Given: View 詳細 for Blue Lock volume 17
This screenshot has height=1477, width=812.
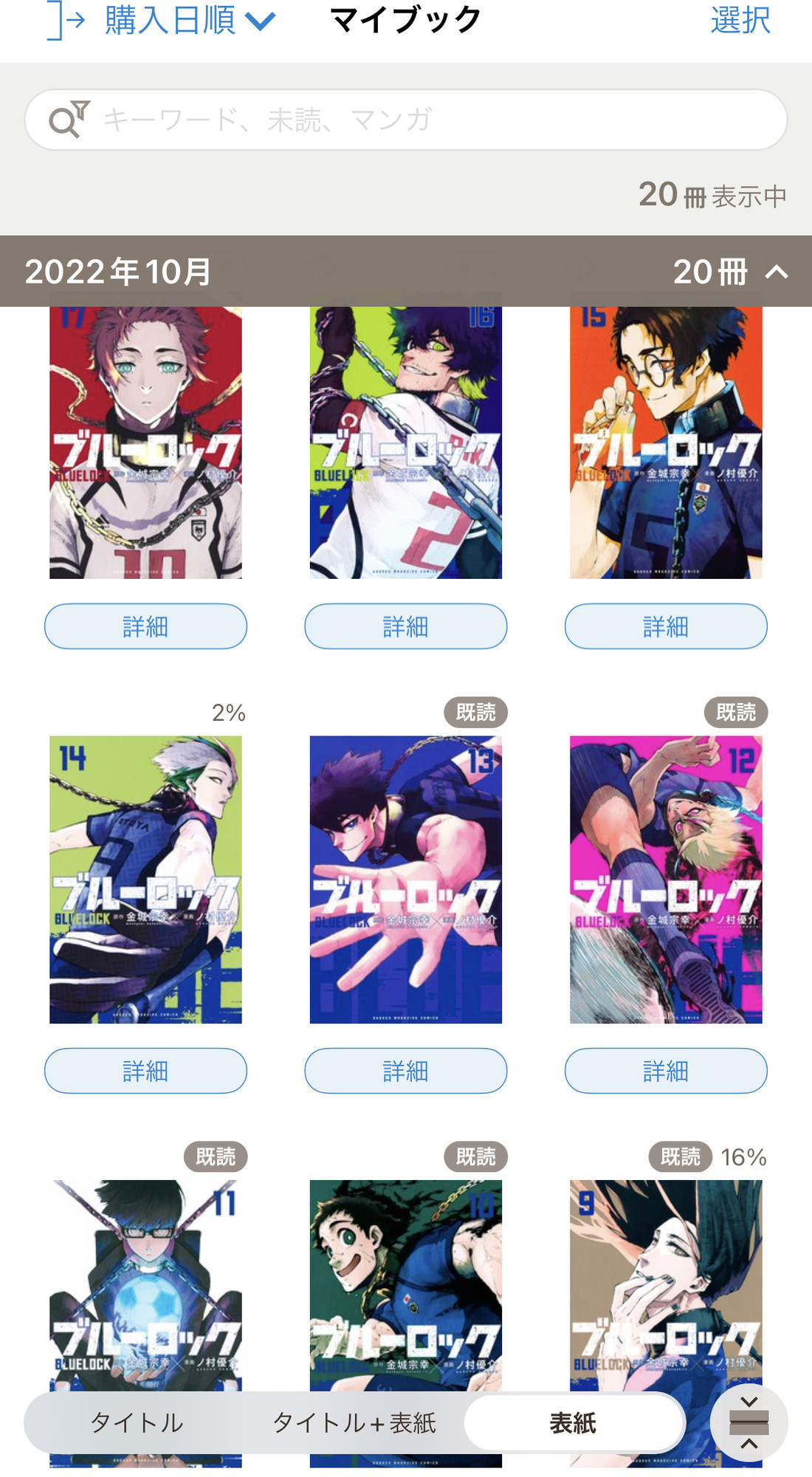Looking at the screenshot, I should 145,626.
